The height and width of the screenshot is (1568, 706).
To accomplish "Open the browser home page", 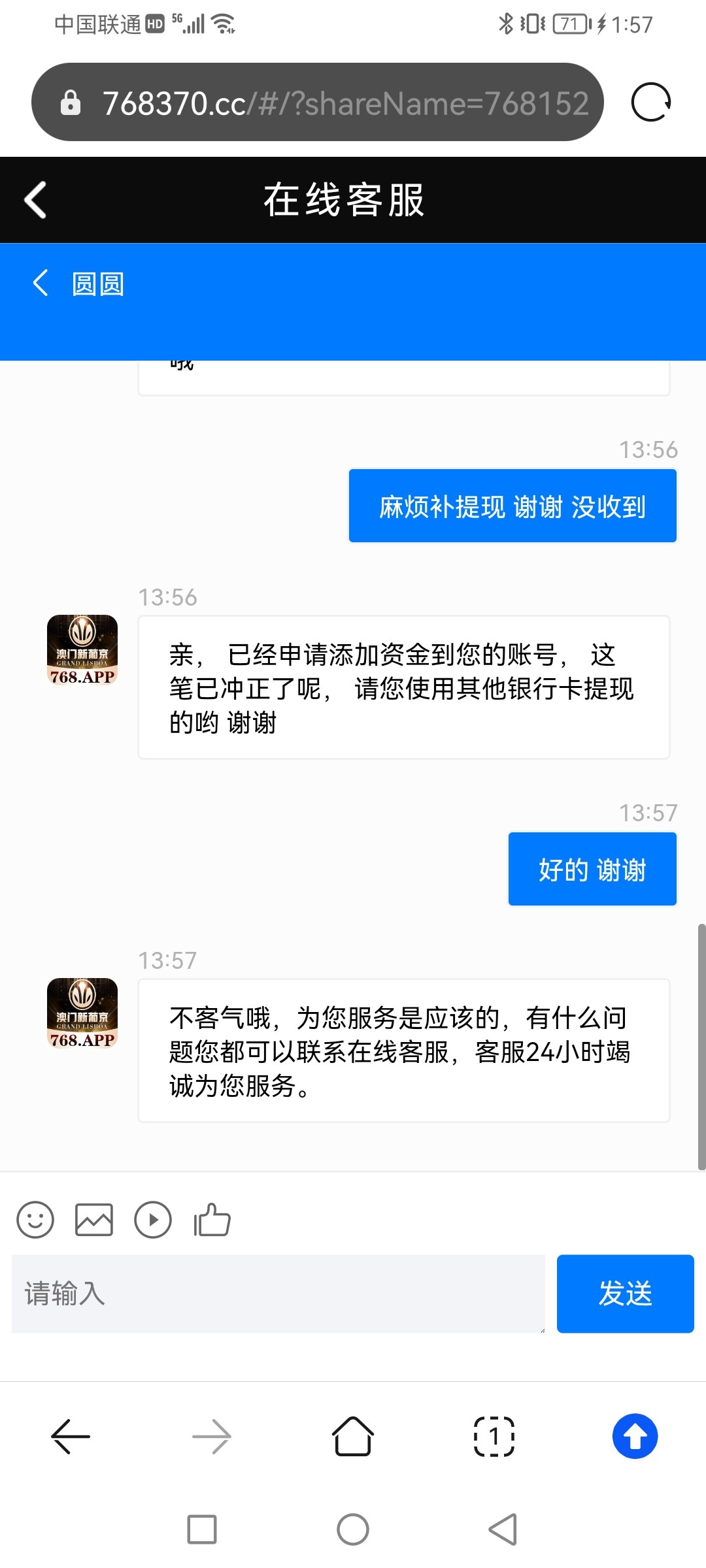I will (x=353, y=1437).
